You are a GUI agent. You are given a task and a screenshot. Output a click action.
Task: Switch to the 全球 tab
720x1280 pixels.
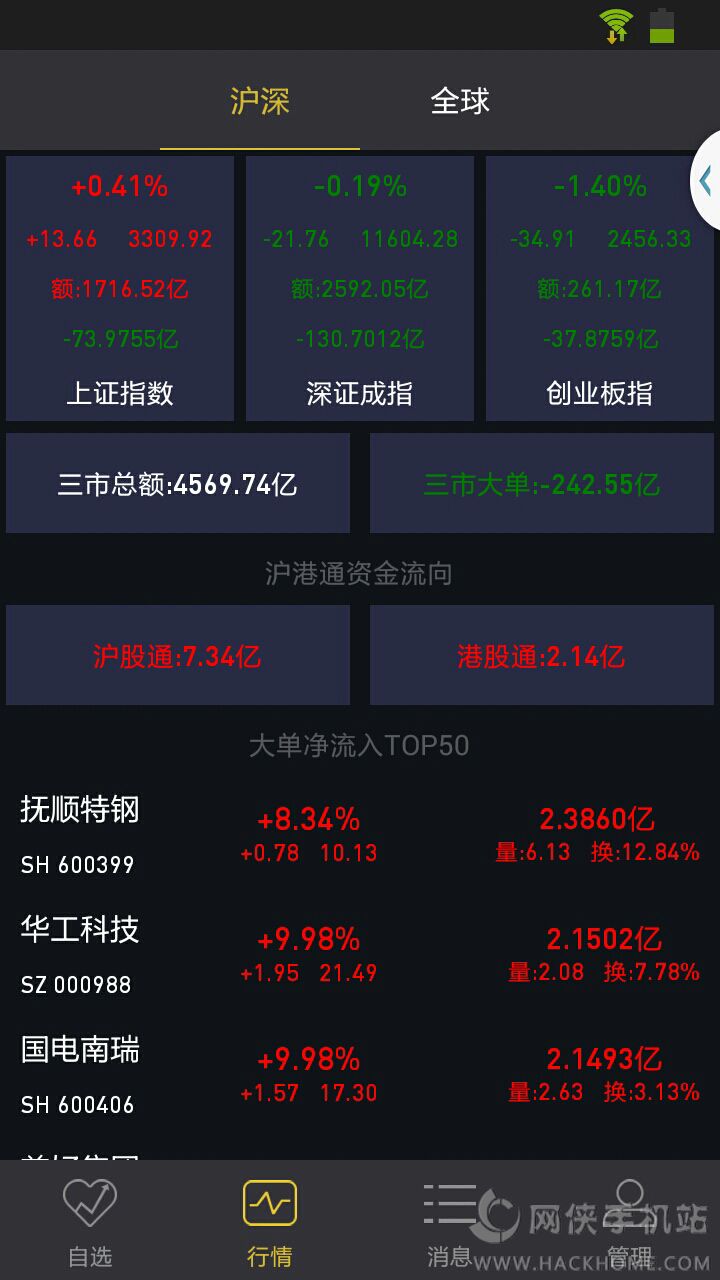460,101
